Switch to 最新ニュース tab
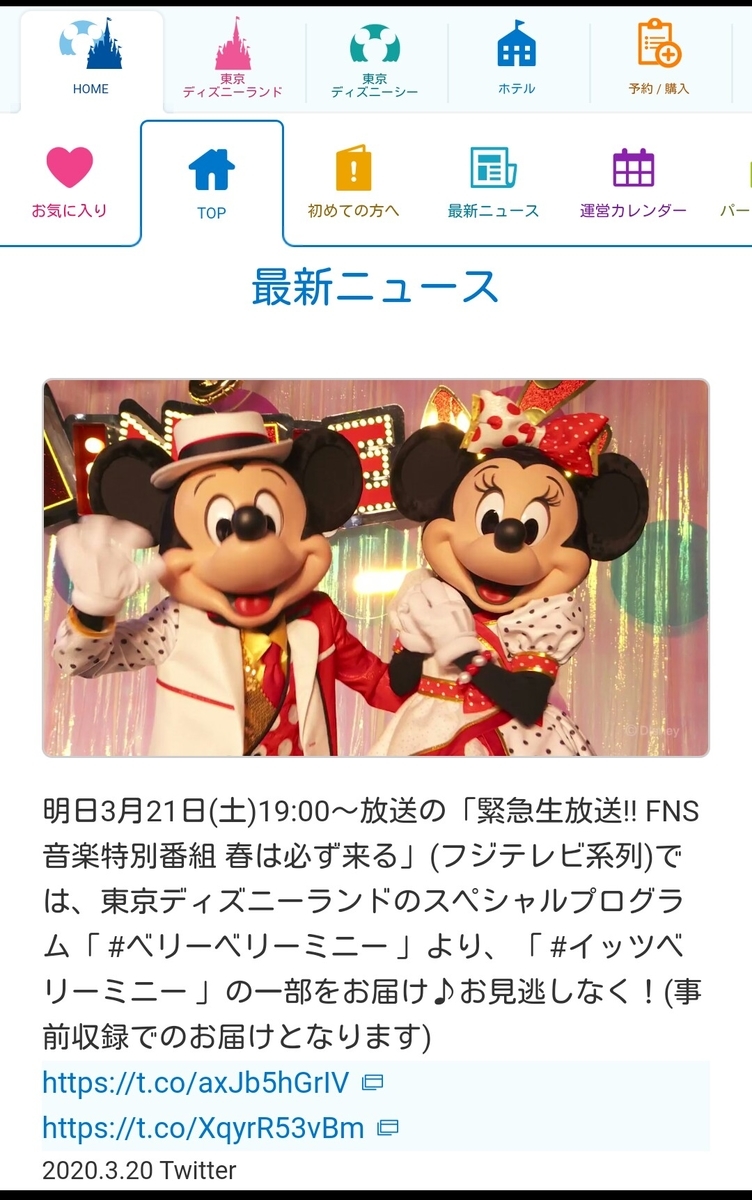This screenshot has height=1200, width=752. (493, 183)
